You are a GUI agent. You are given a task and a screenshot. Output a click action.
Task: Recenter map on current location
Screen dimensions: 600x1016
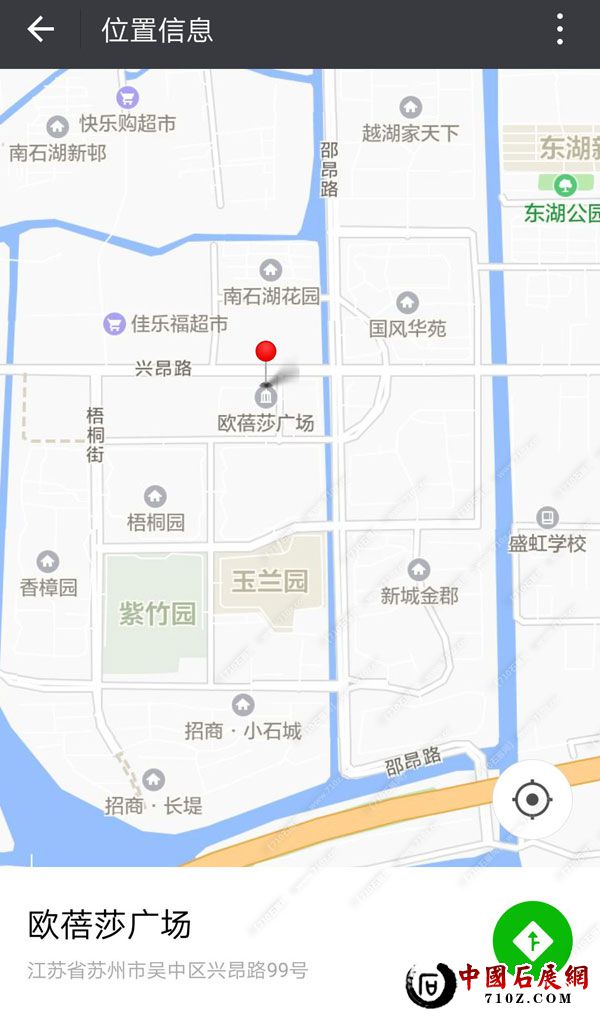click(x=532, y=799)
